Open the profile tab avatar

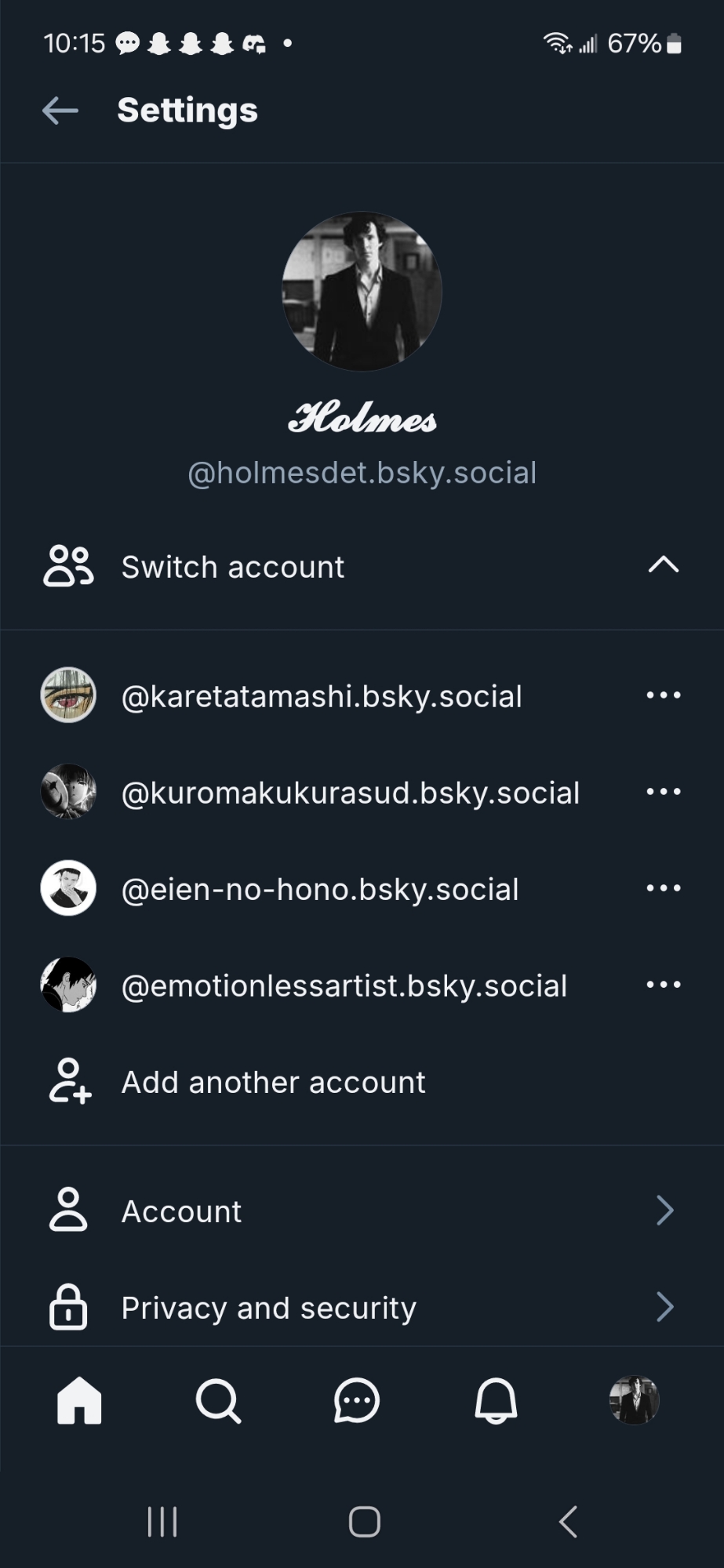(634, 1400)
